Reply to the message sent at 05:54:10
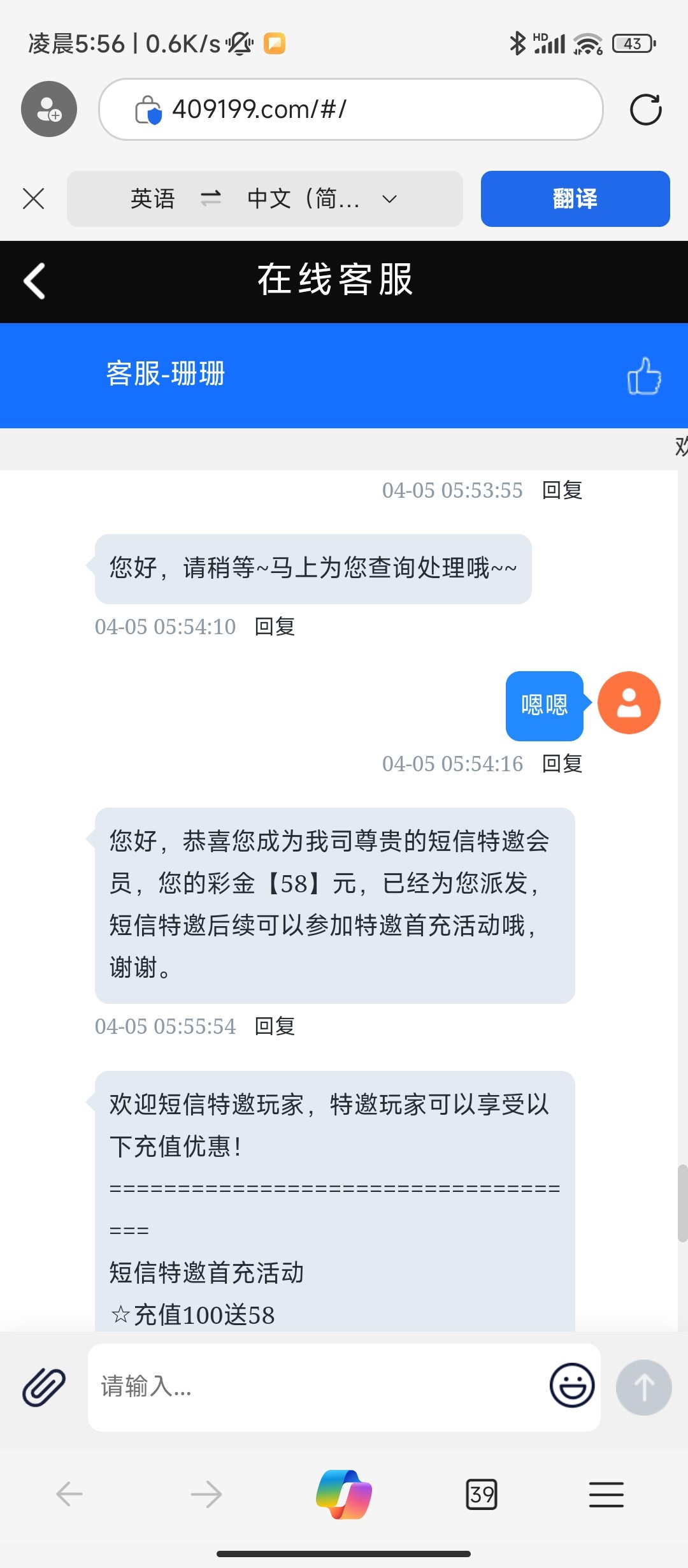Screen dimensions: 688x1568 click(275, 627)
